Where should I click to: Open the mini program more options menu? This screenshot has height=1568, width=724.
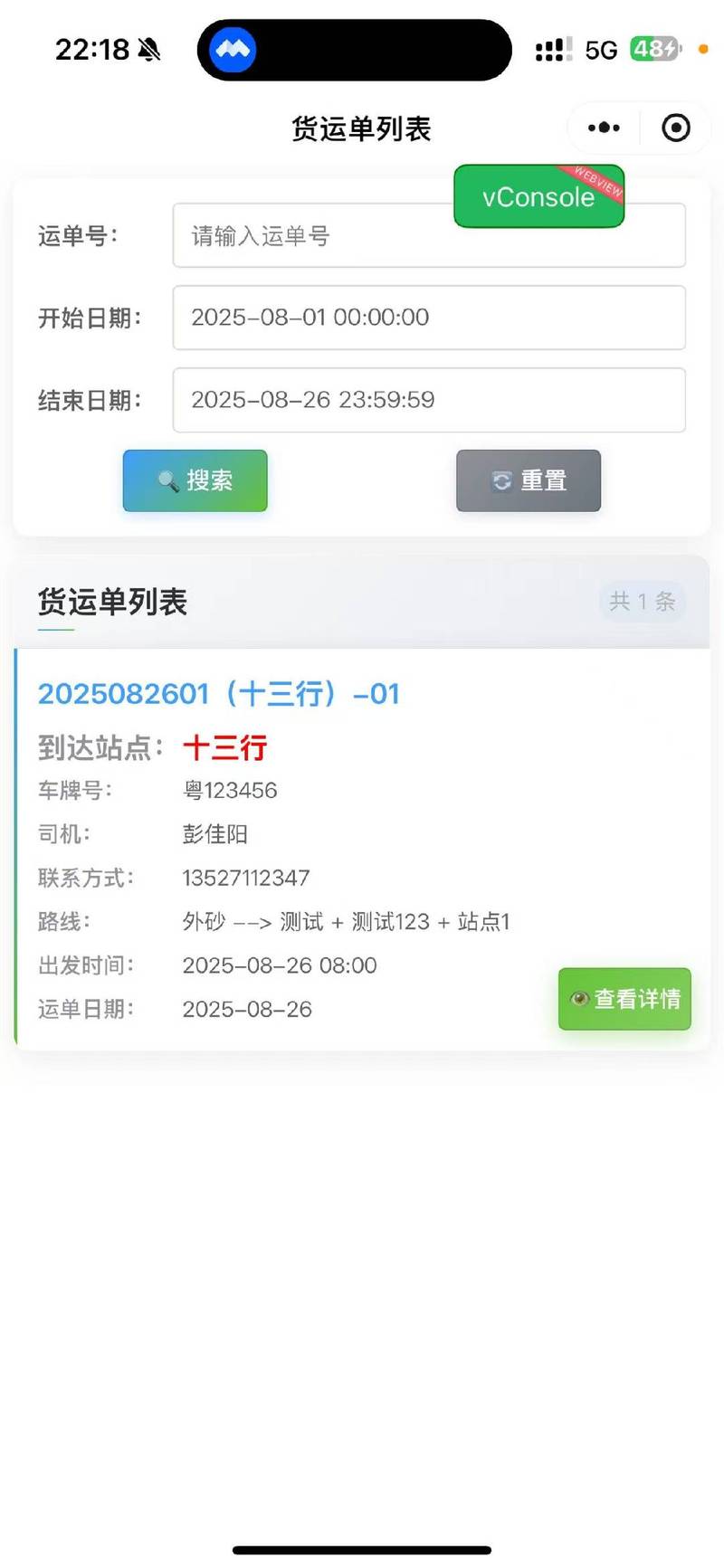[604, 128]
